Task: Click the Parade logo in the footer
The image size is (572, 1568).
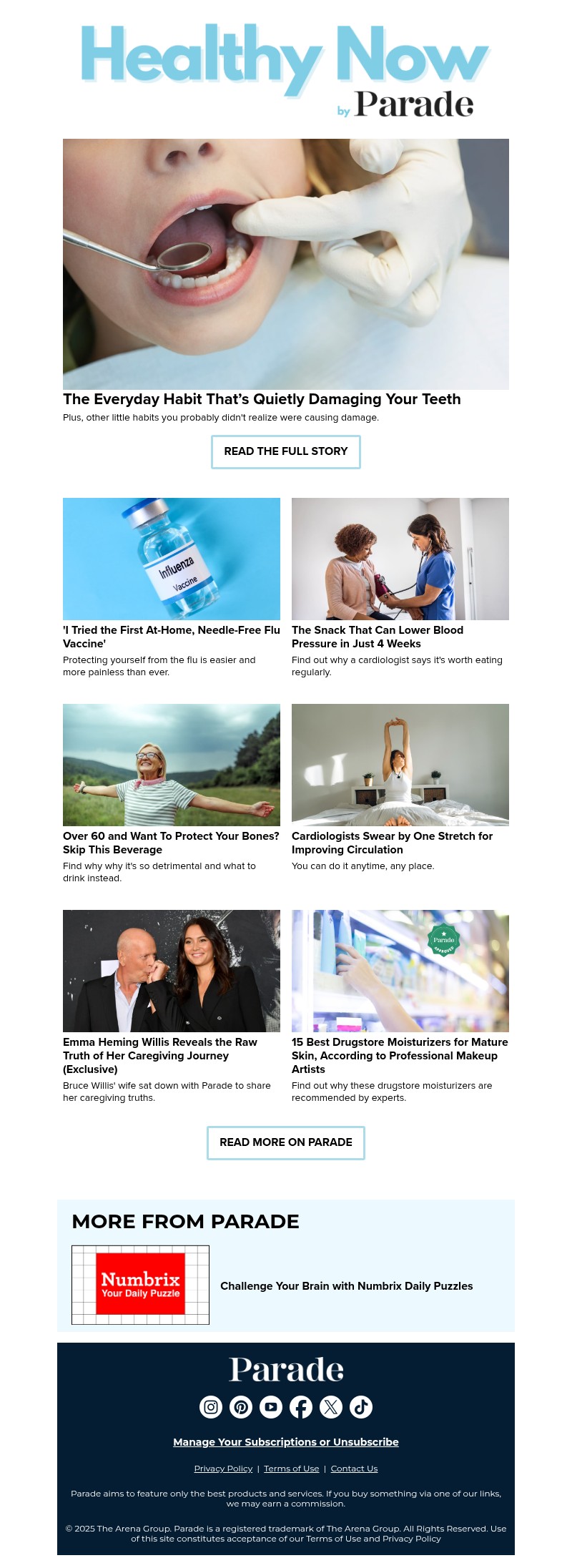Action: pyautogui.click(x=286, y=1369)
